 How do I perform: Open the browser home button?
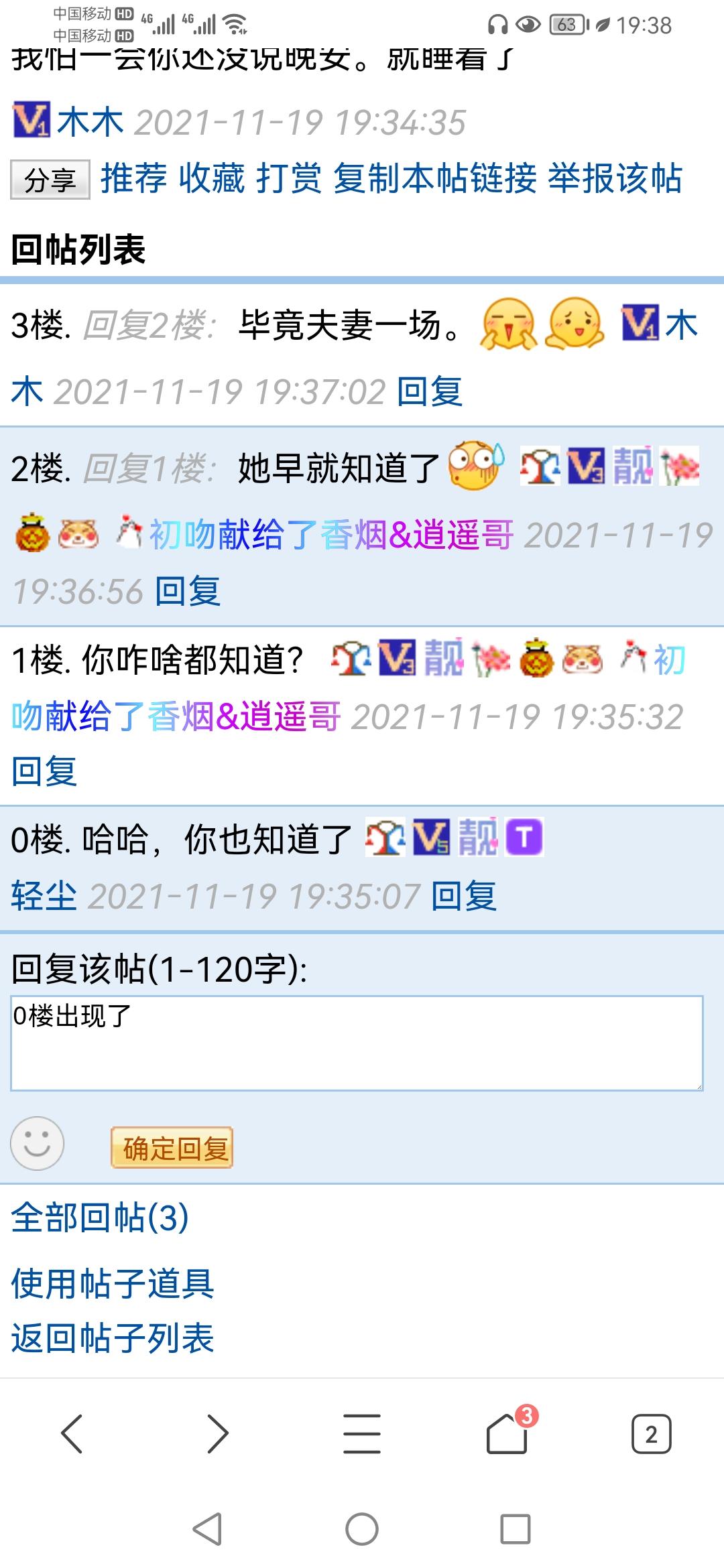507,1433
